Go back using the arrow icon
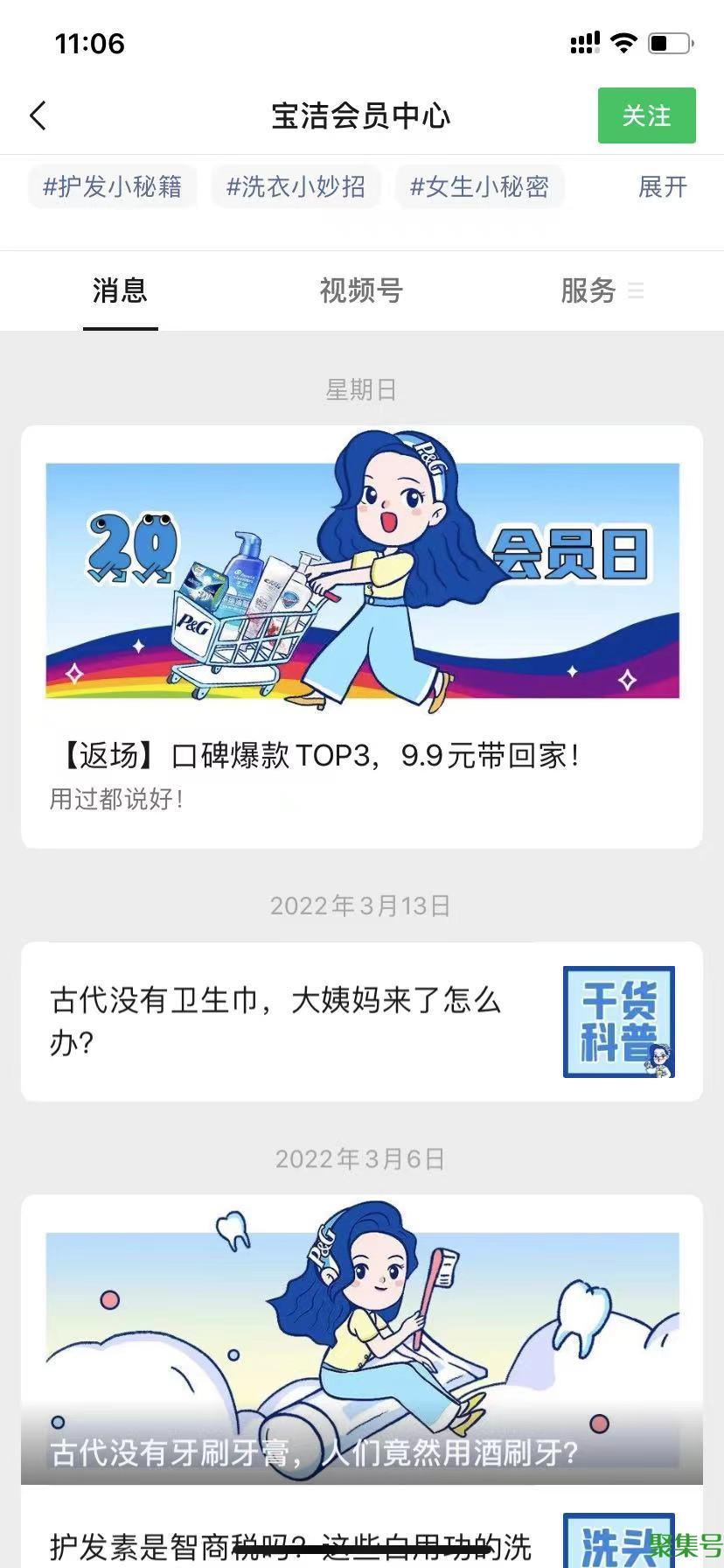Screen dimensions: 724x1568 point(38,115)
